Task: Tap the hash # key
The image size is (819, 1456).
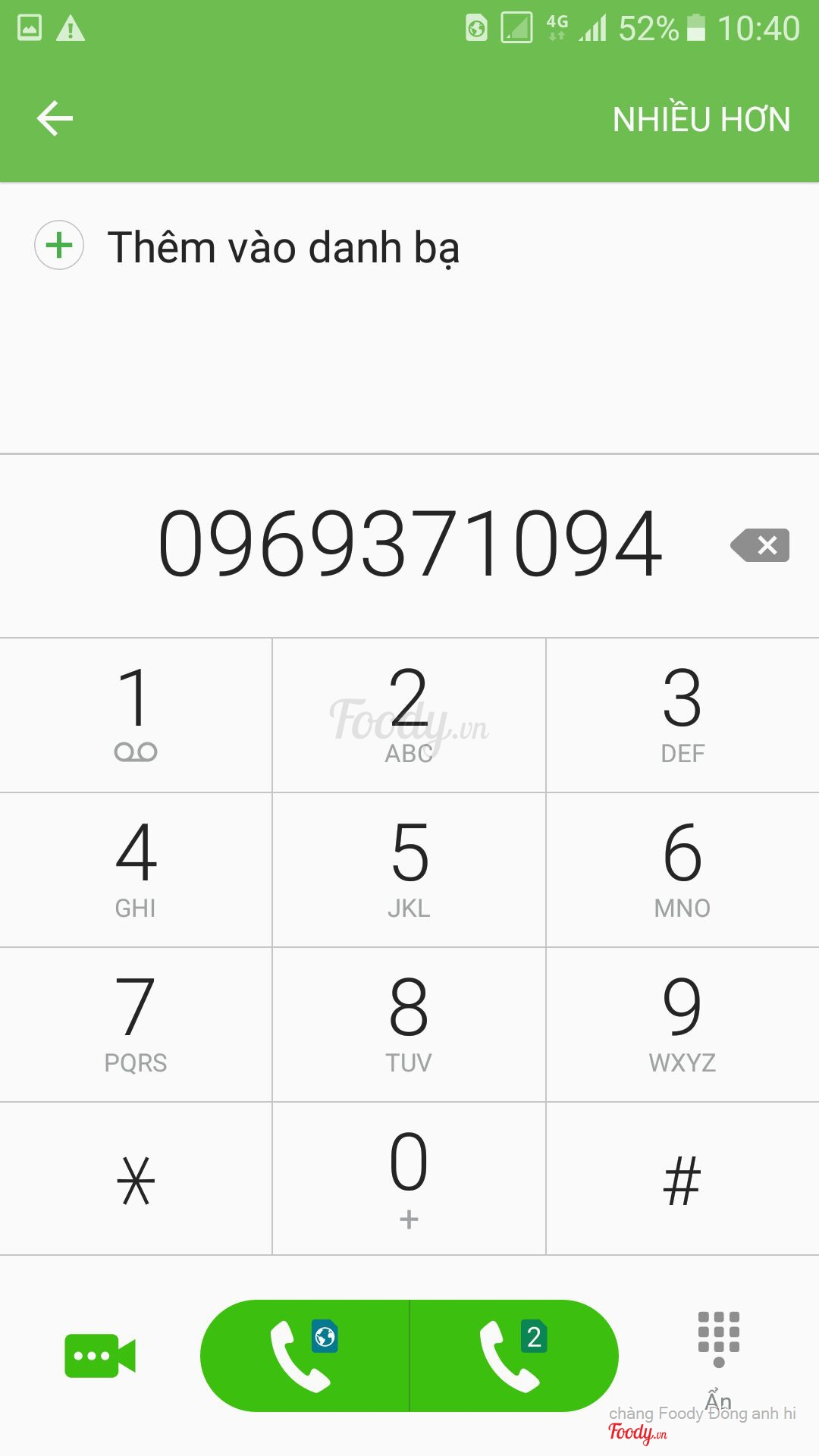Action: click(682, 1180)
